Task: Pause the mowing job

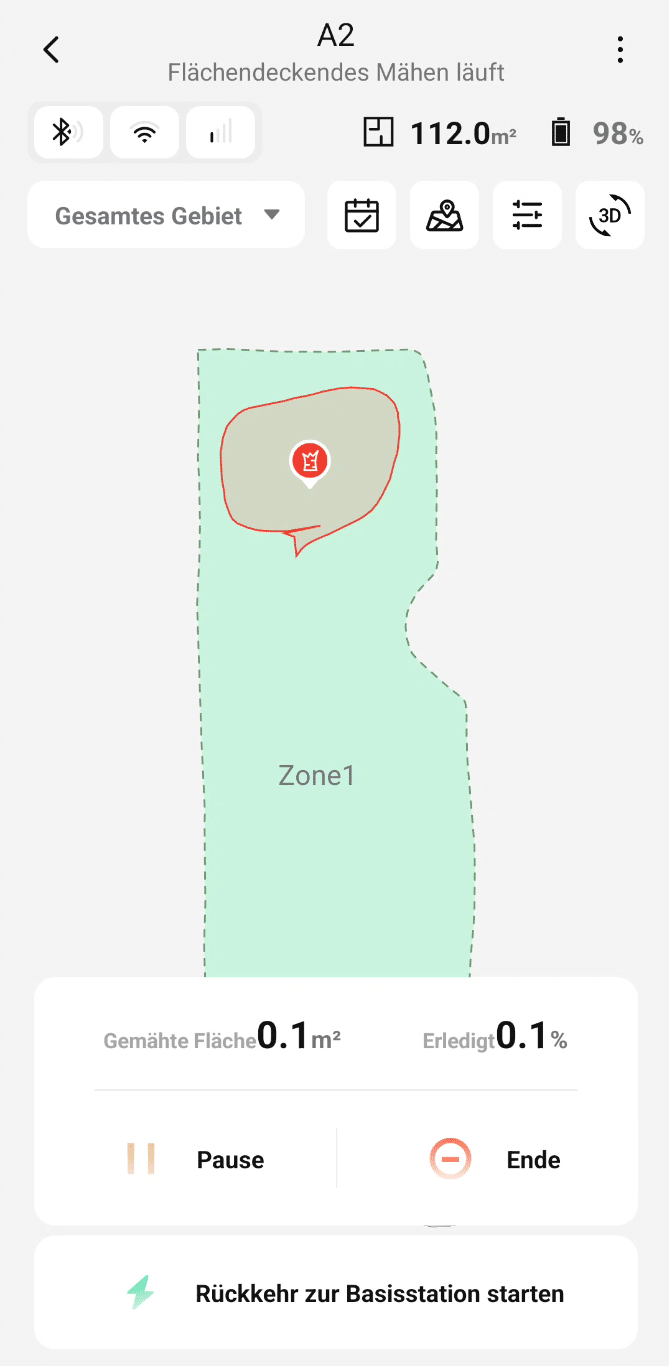Action: click(196, 1159)
